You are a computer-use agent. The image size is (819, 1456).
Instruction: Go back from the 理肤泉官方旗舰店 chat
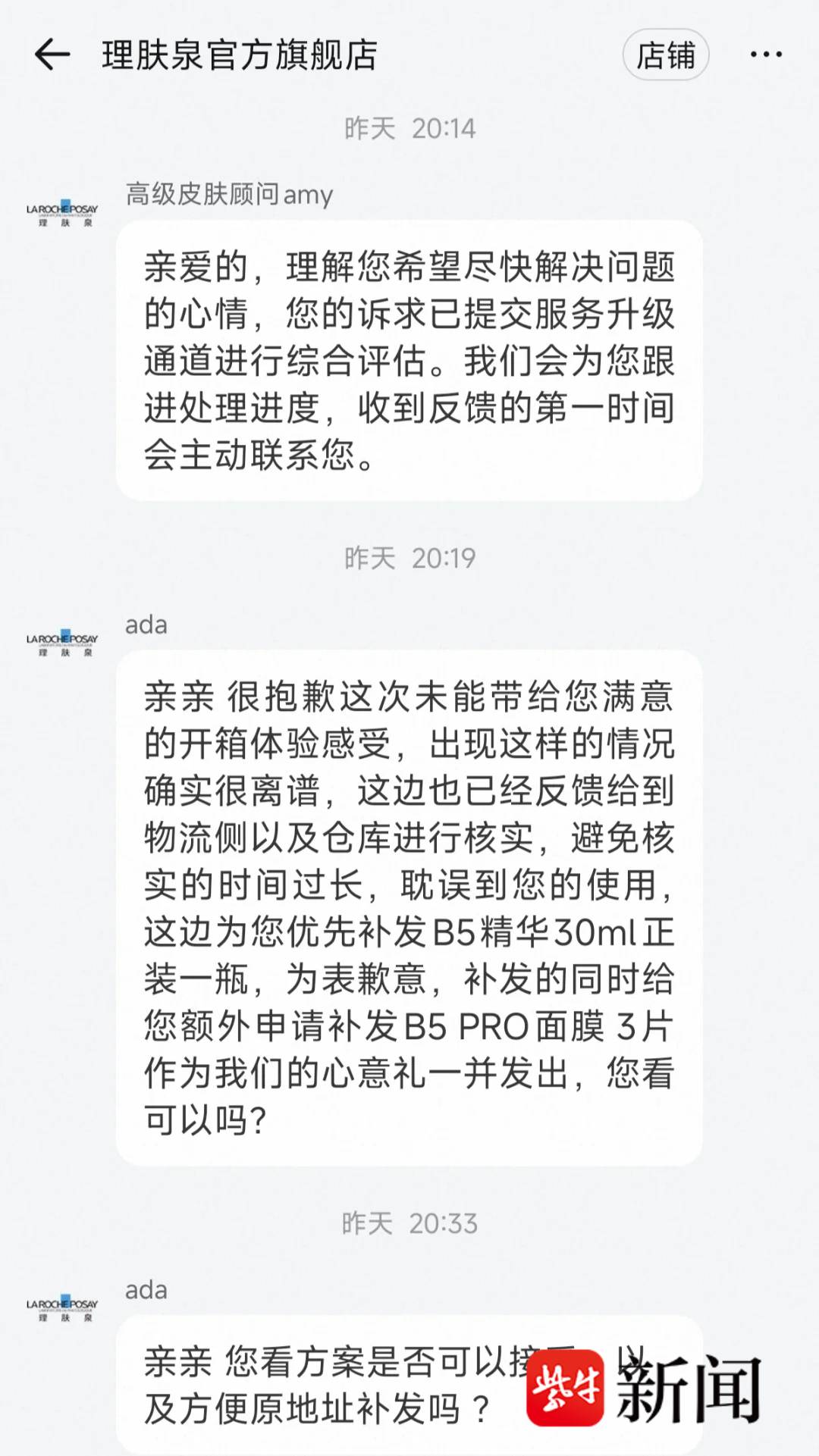pos(52,55)
